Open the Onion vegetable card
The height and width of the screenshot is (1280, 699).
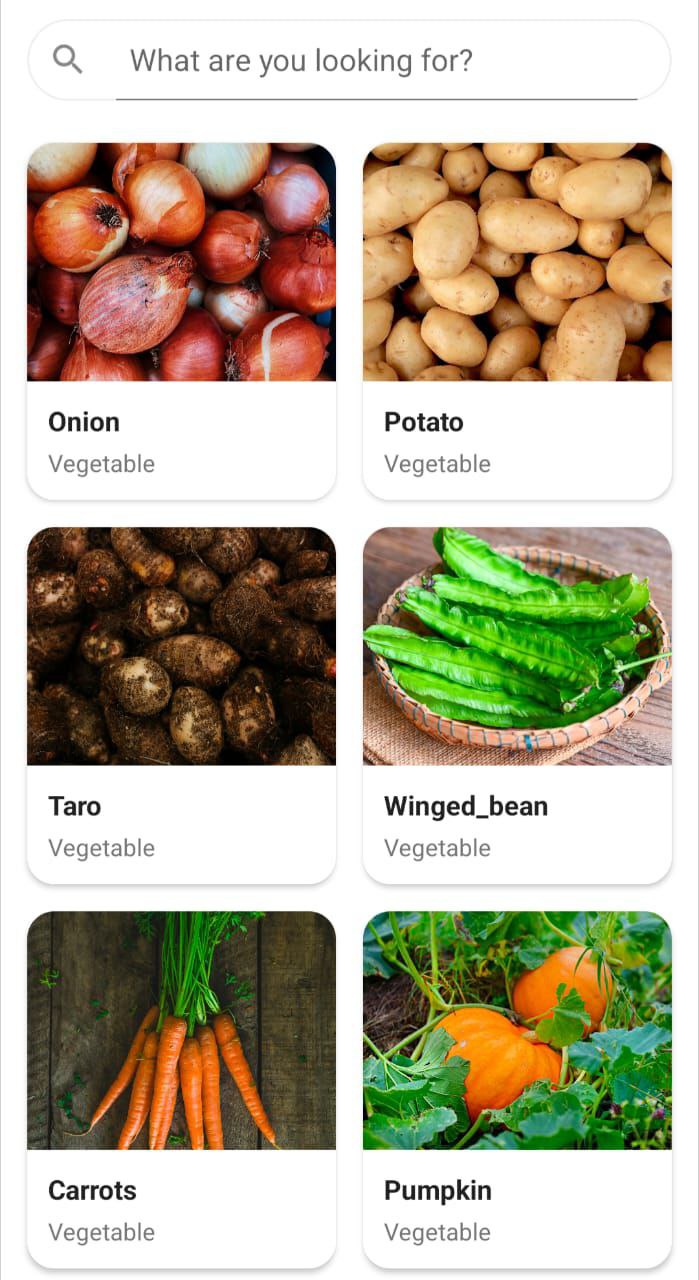tap(181, 320)
